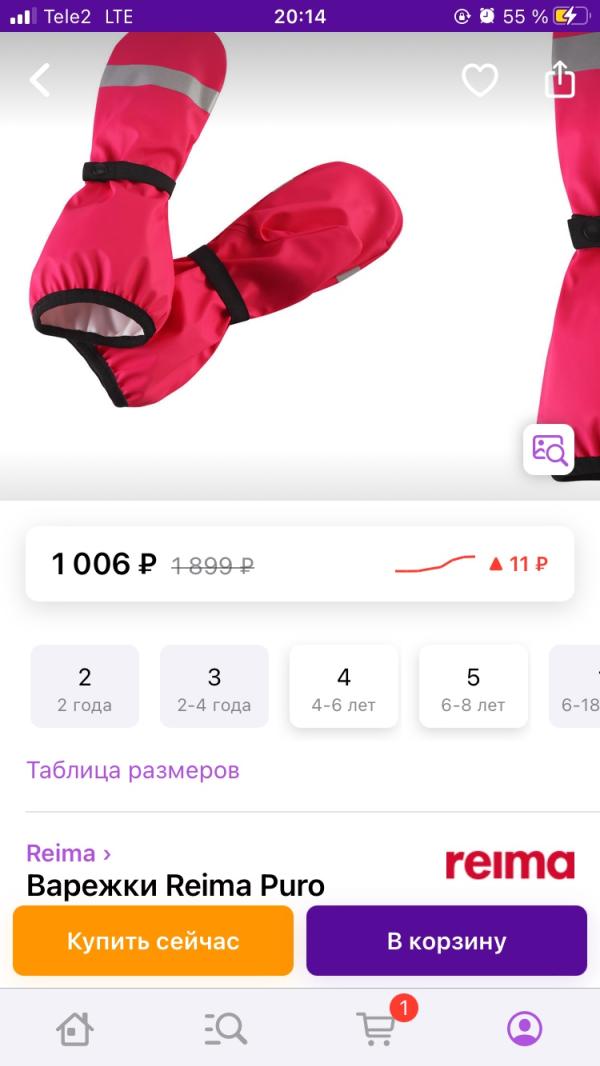Go back using the top-left arrow
Screen dimensions: 600x1066
(x=39, y=80)
